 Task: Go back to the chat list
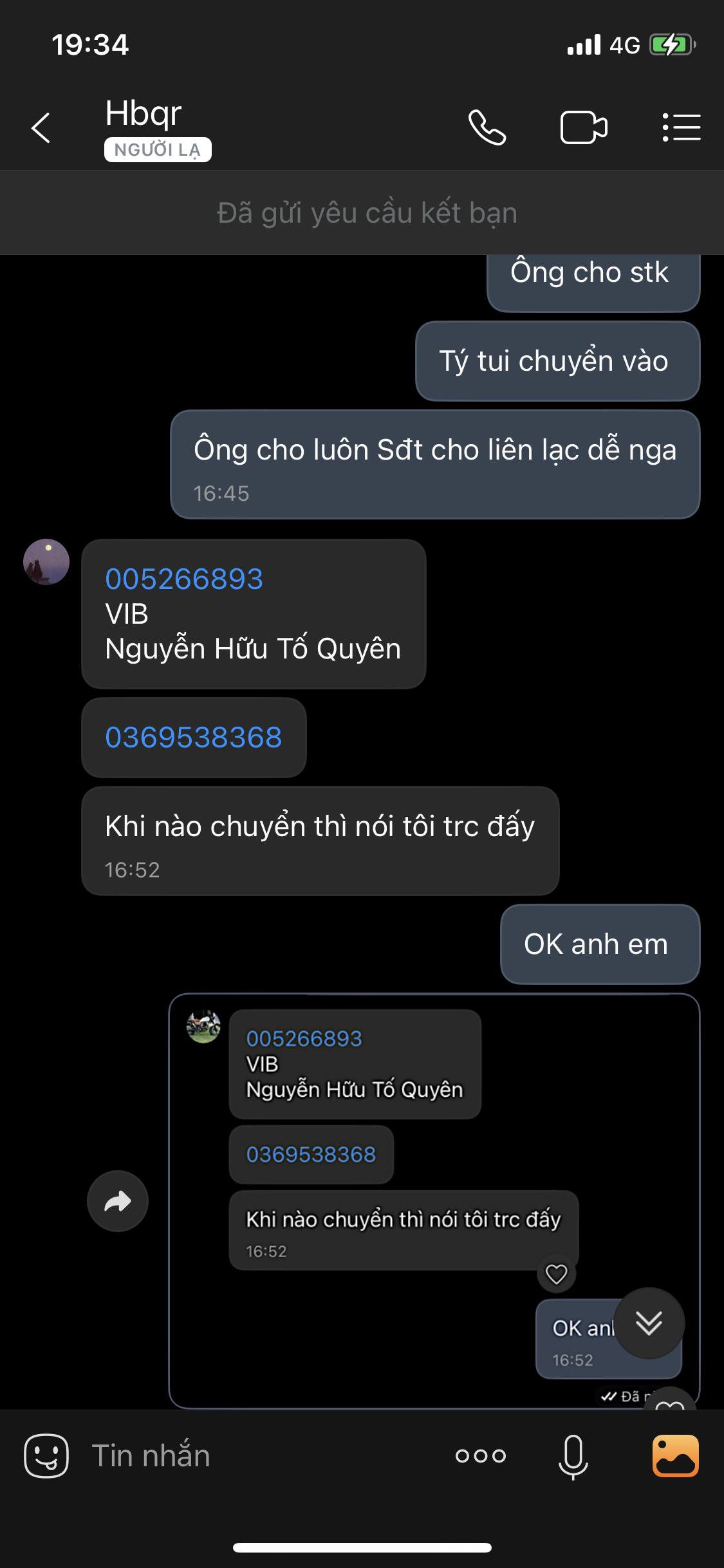point(41,127)
